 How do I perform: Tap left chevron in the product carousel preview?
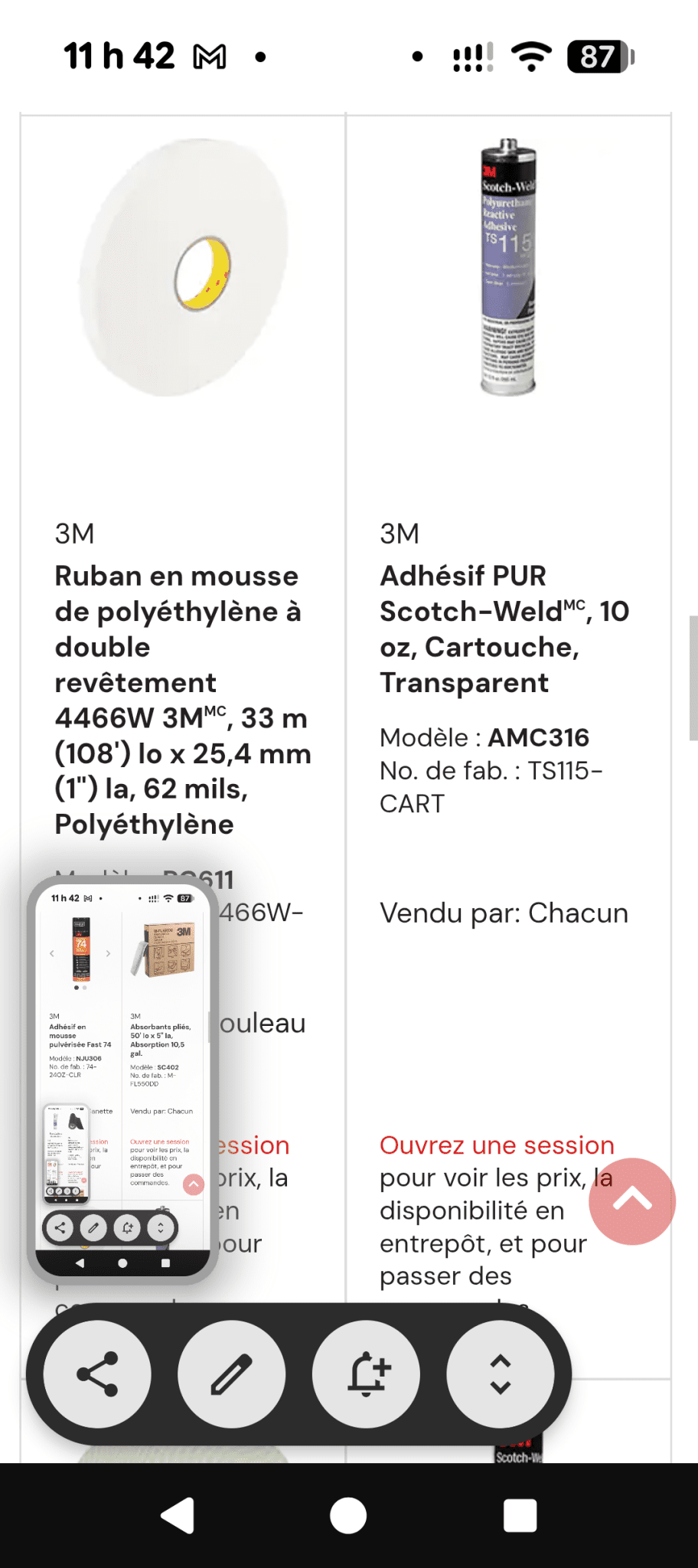(51, 953)
